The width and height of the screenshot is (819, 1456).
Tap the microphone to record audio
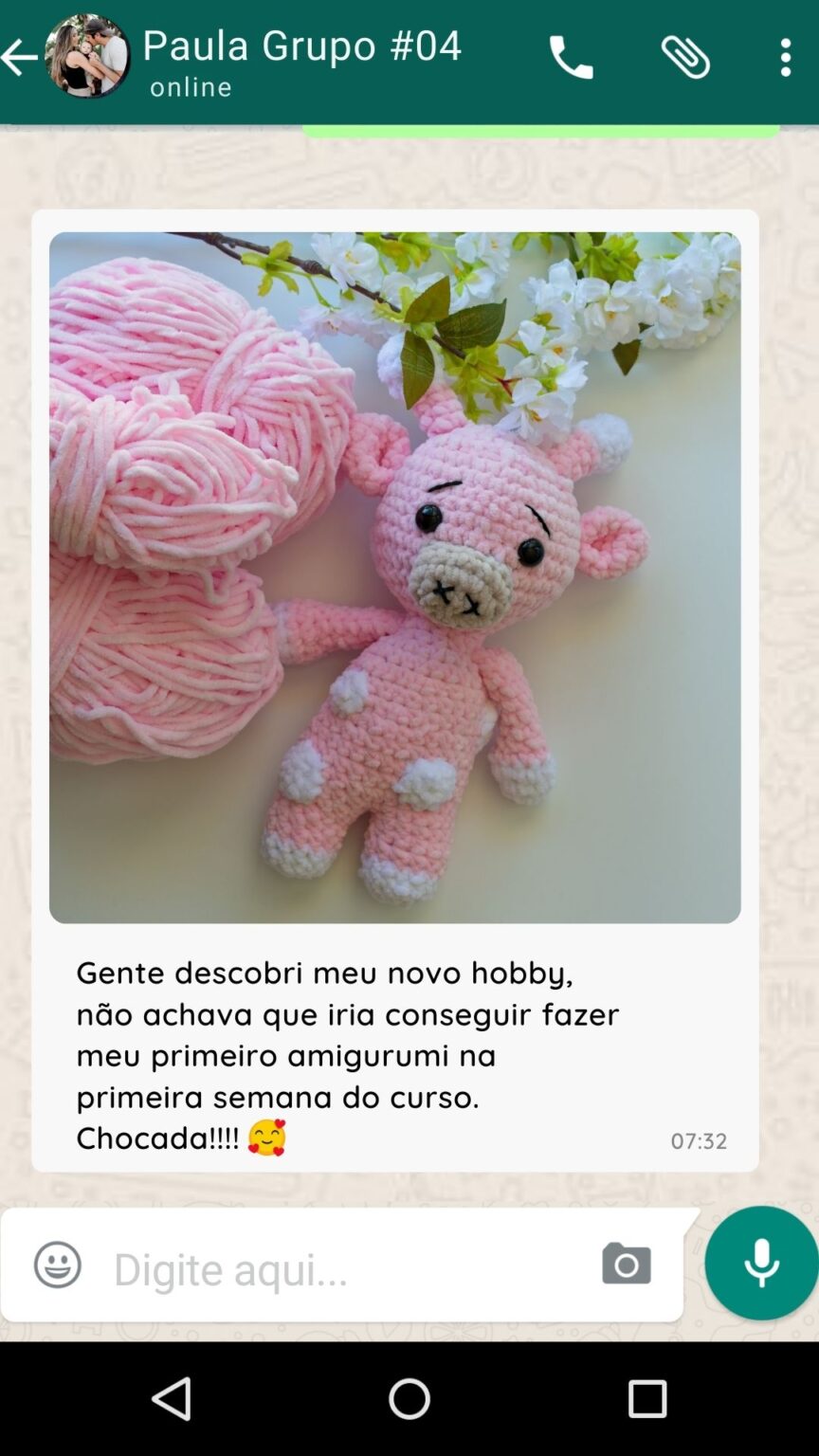coord(761,1263)
